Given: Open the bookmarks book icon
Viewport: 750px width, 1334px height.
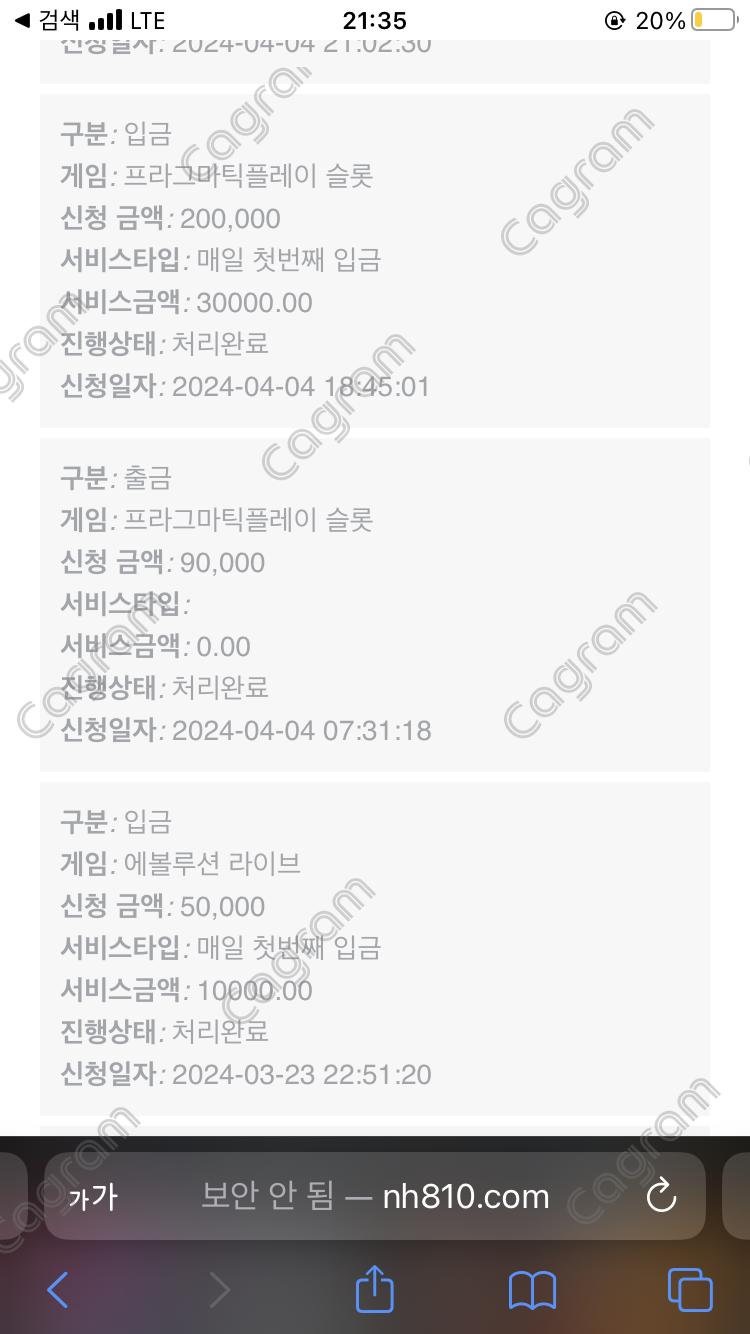Looking at the screenshot, I should (532, 1290).
